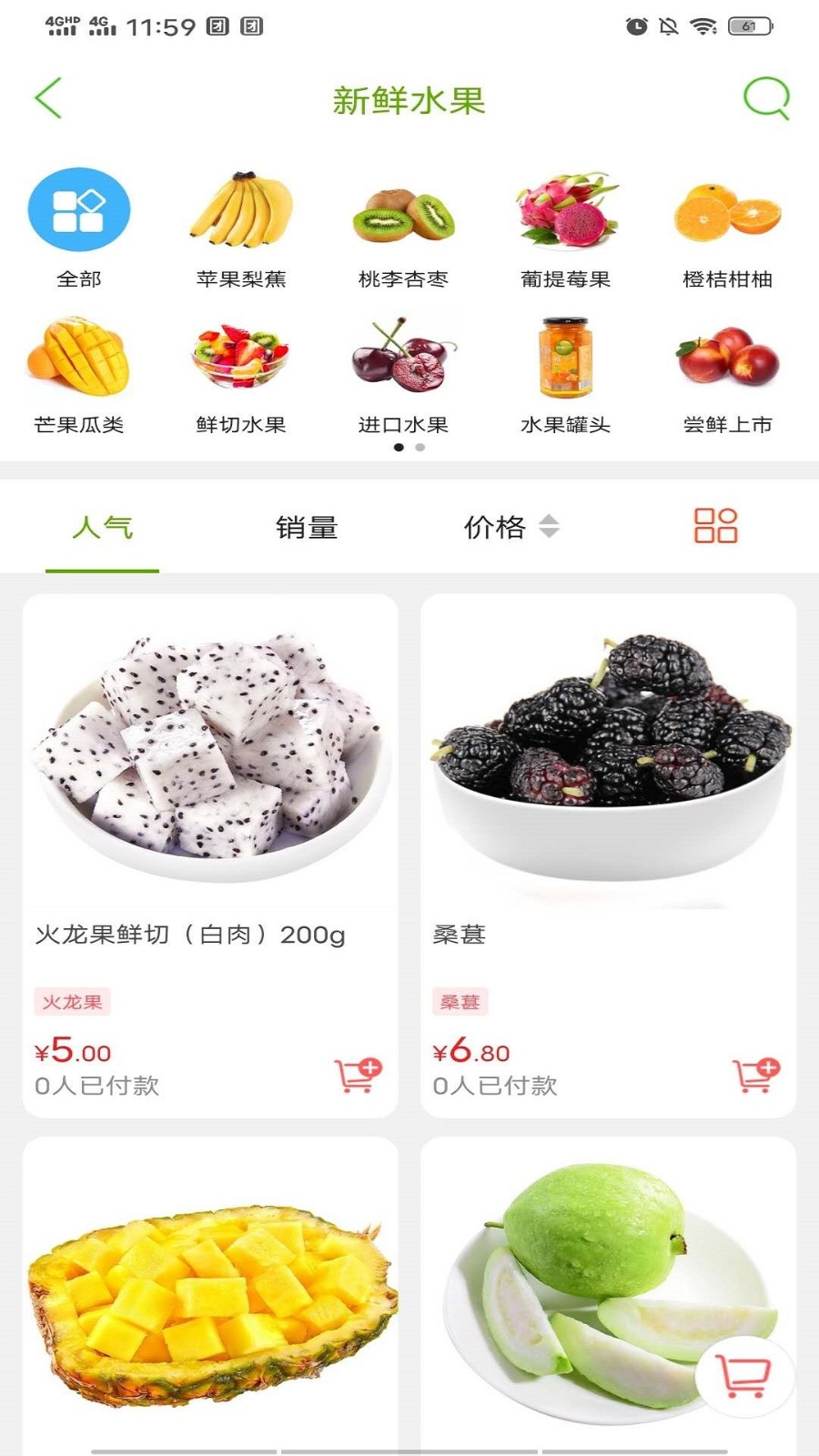This screenshot has height=1456, width=819.
Task: Switch to the 人气 tab
Action: (x=103, y=527)
